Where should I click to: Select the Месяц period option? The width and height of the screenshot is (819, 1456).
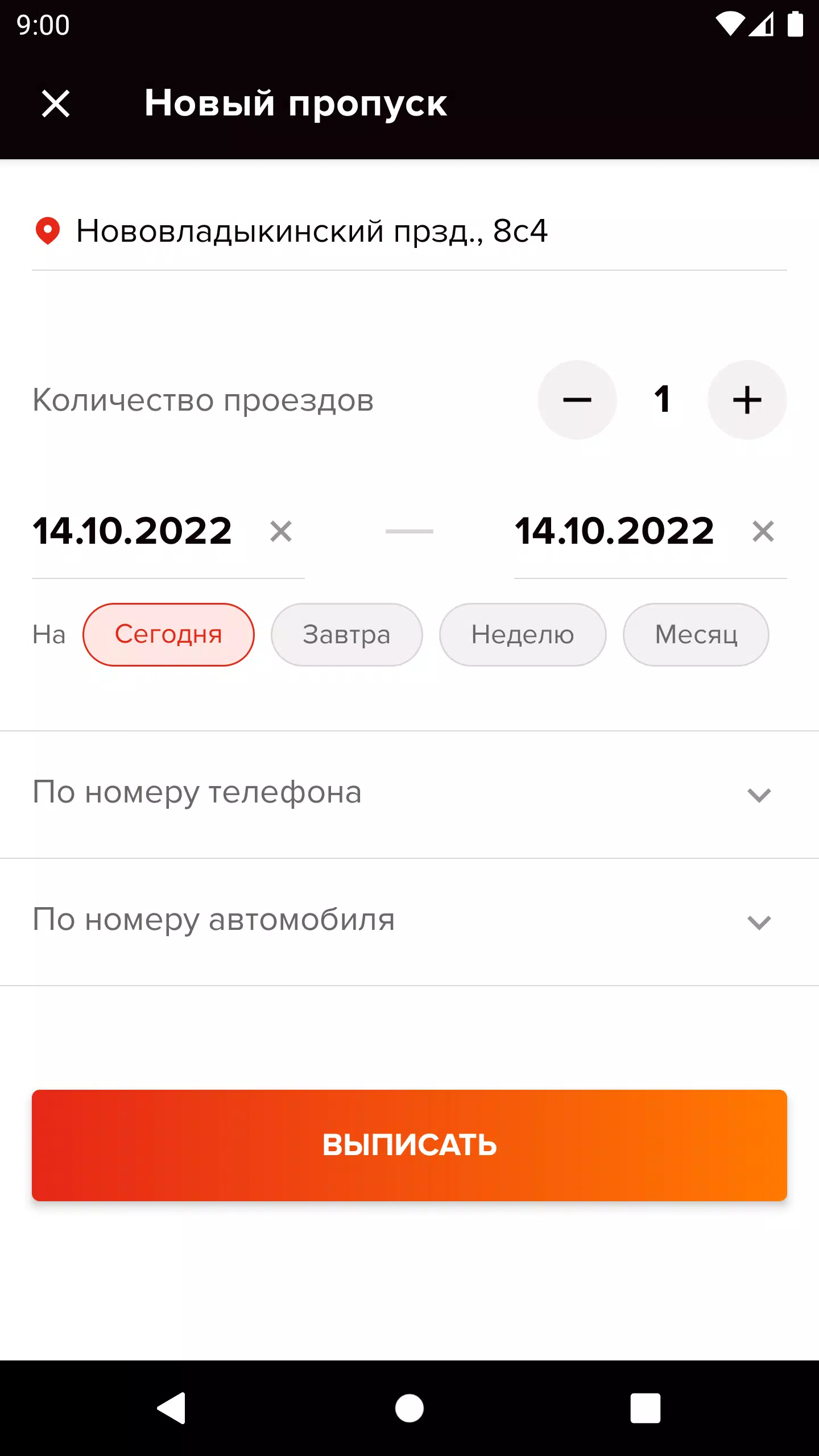(696, 634)
